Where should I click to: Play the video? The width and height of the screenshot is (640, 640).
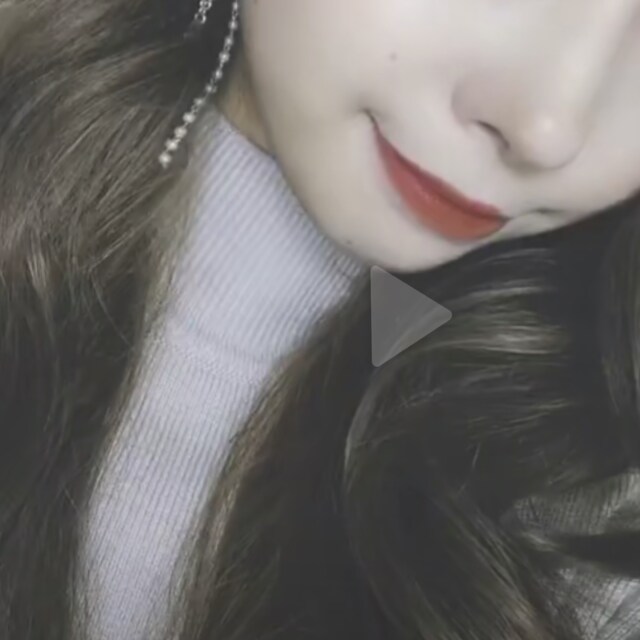coord(405,316)
